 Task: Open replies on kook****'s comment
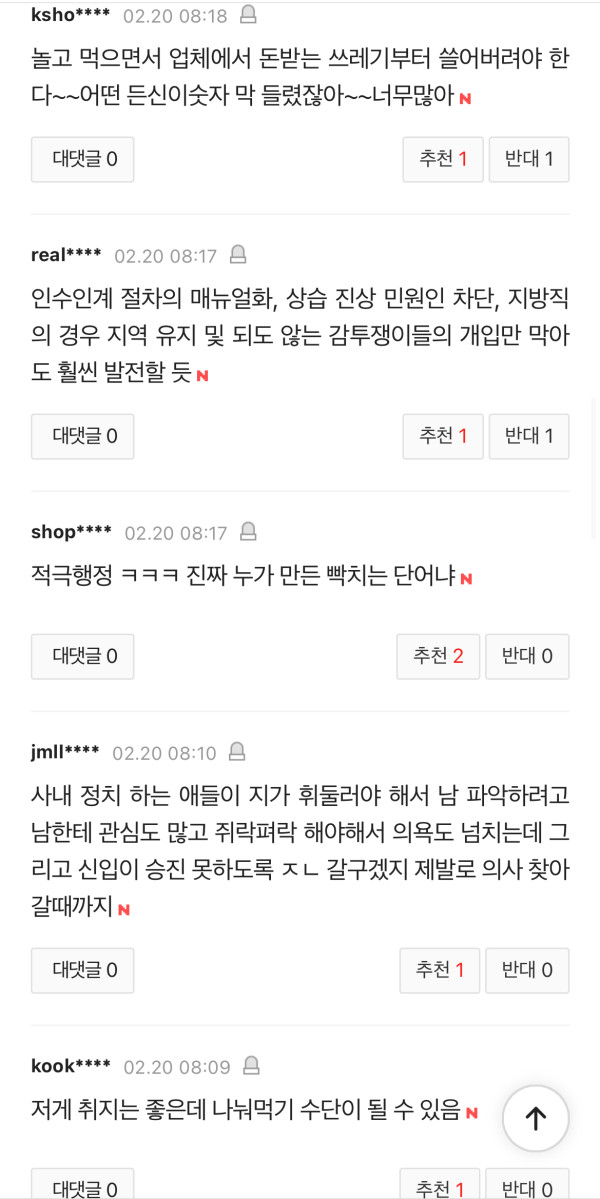(x=83, y=1188)
